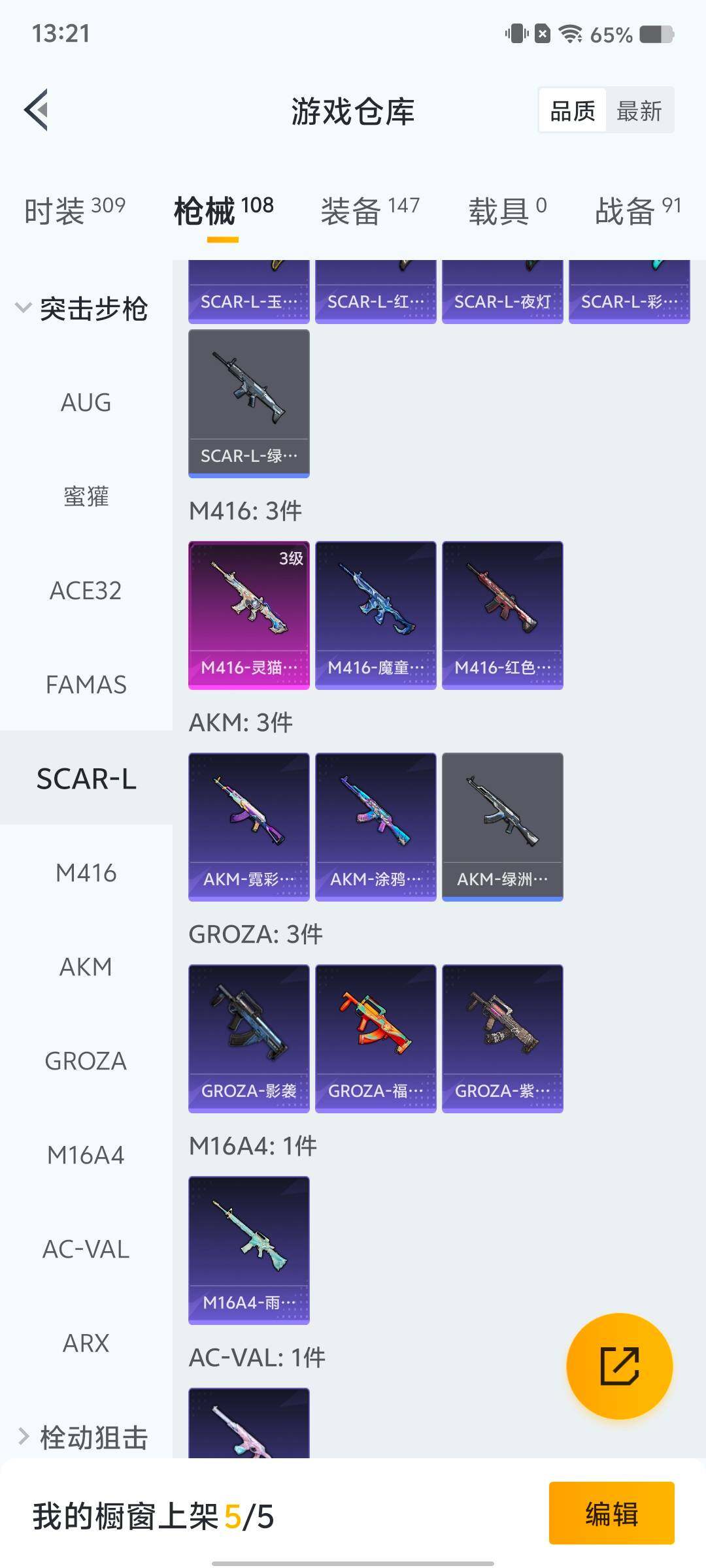Go back using the arrow icon

tap(37, 110)
